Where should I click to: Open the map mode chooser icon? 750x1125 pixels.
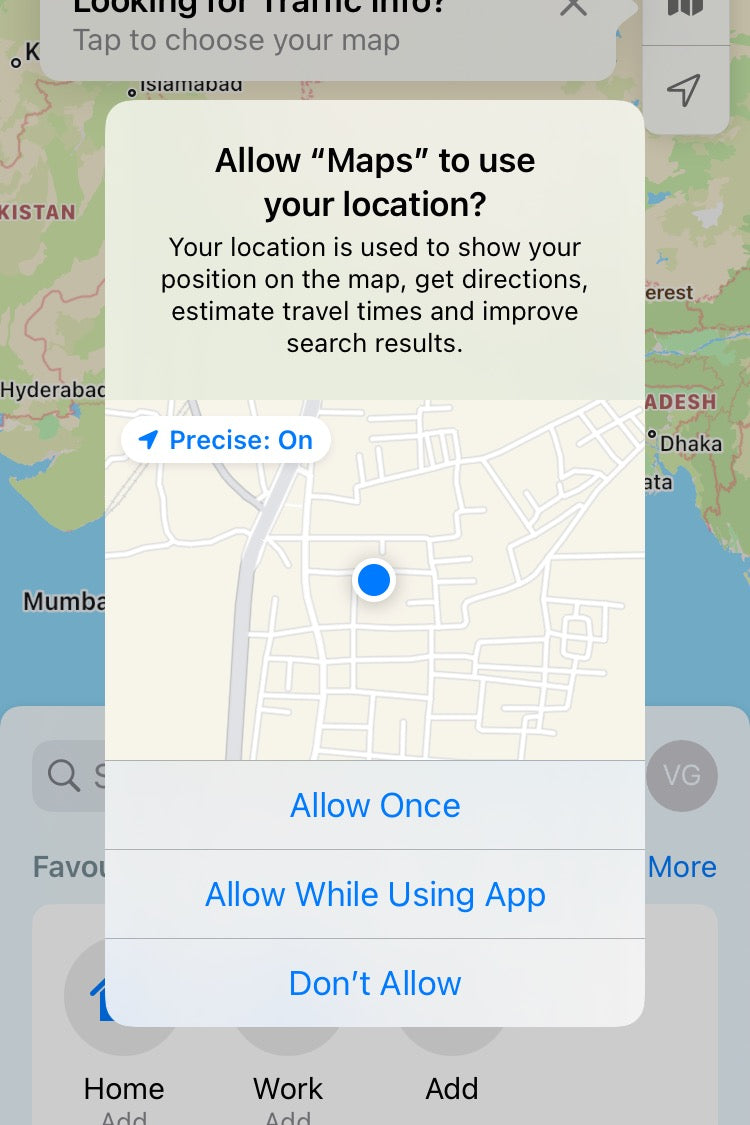coord(684,10)
